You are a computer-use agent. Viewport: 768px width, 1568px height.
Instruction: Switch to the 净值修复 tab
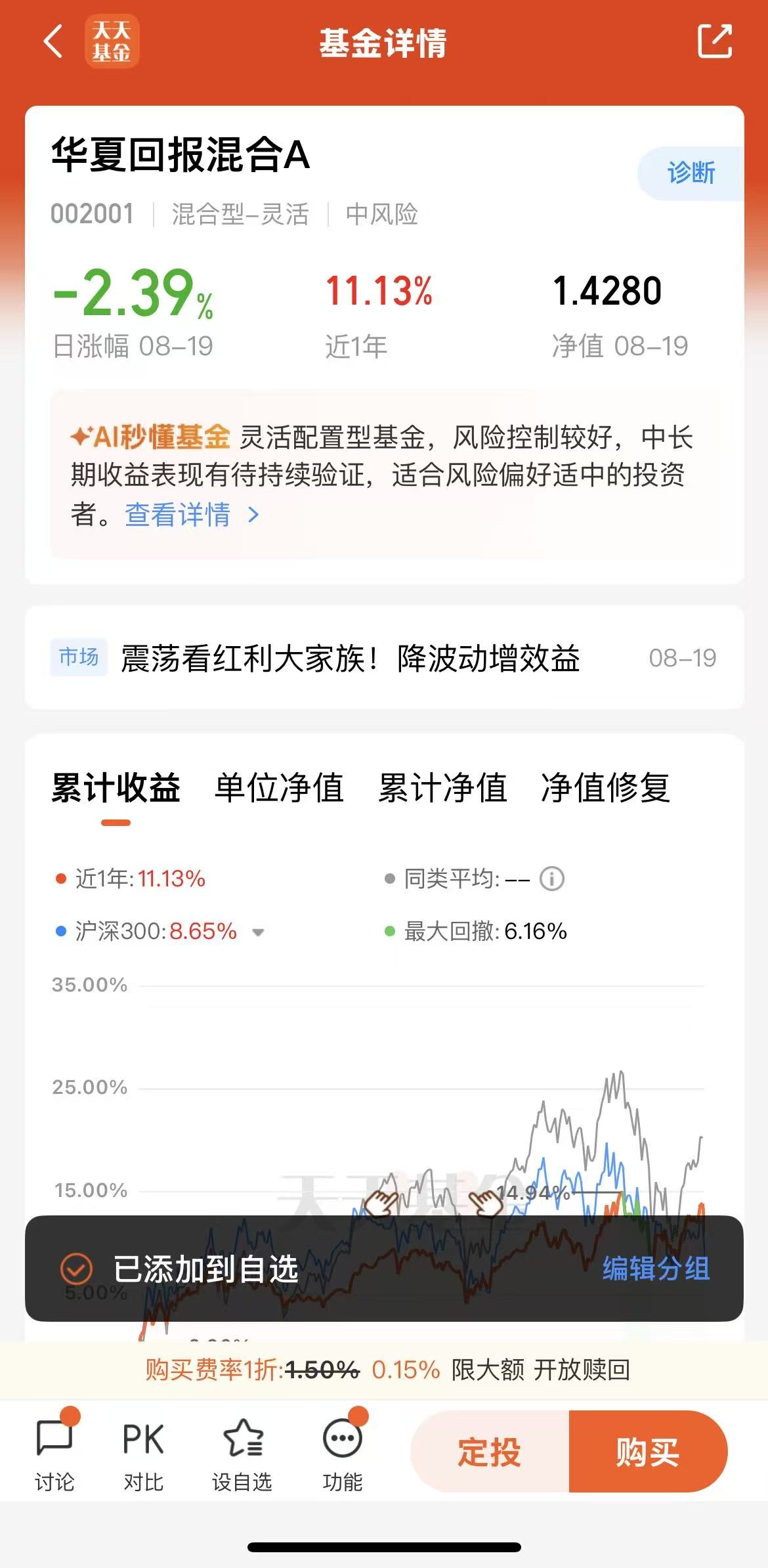(x=605, y=788)
